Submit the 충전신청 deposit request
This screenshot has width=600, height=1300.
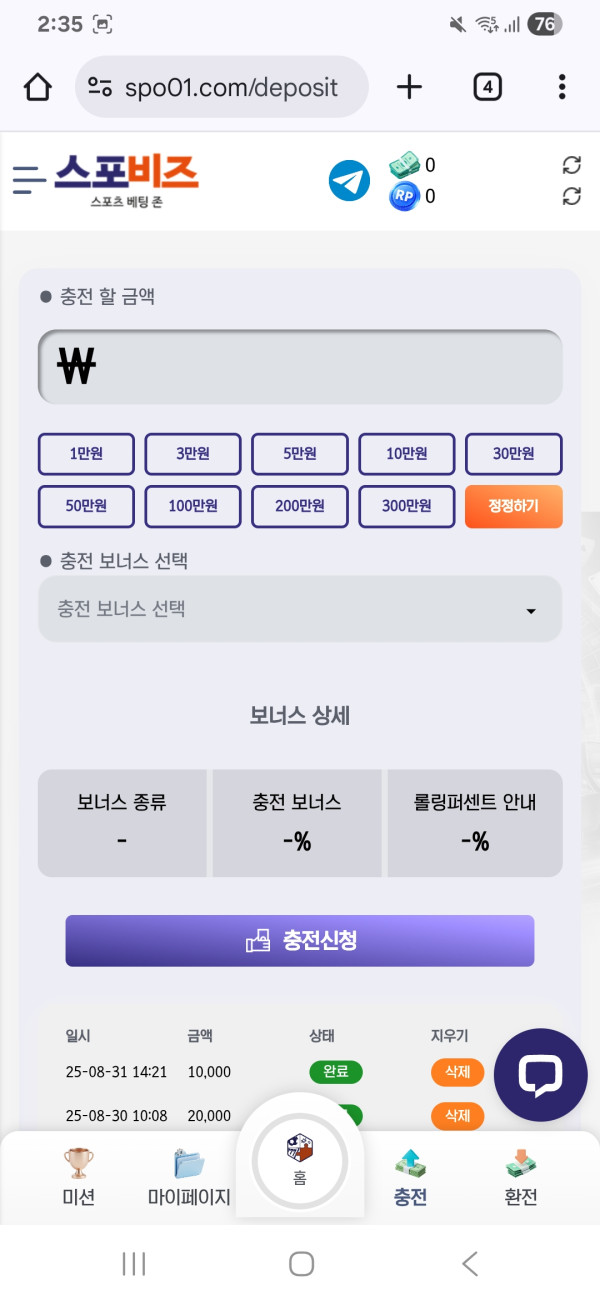300,941
